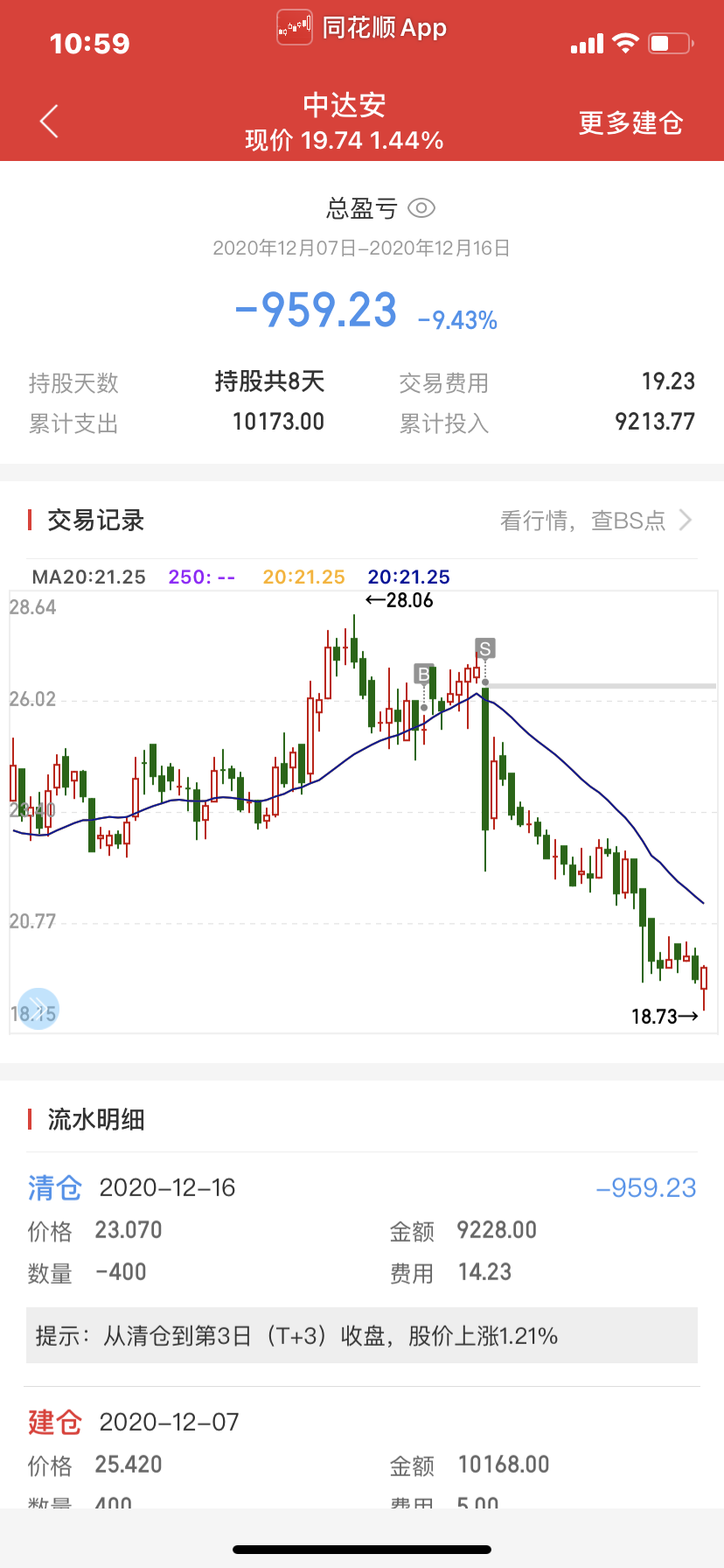This screenshot has height=1568, width=724.
Task: Tap the S sell marker on the chart
Action: coord(485,648)
